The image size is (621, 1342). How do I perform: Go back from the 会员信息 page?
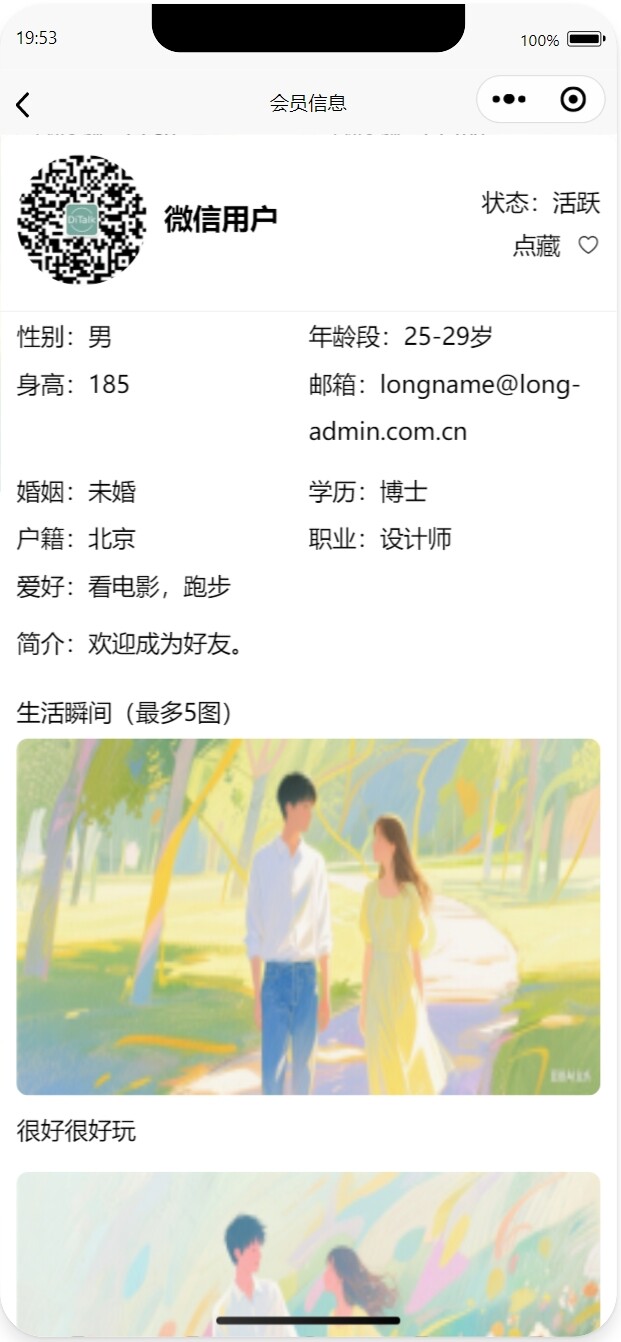pyautogui.click(x=23, y=104)
